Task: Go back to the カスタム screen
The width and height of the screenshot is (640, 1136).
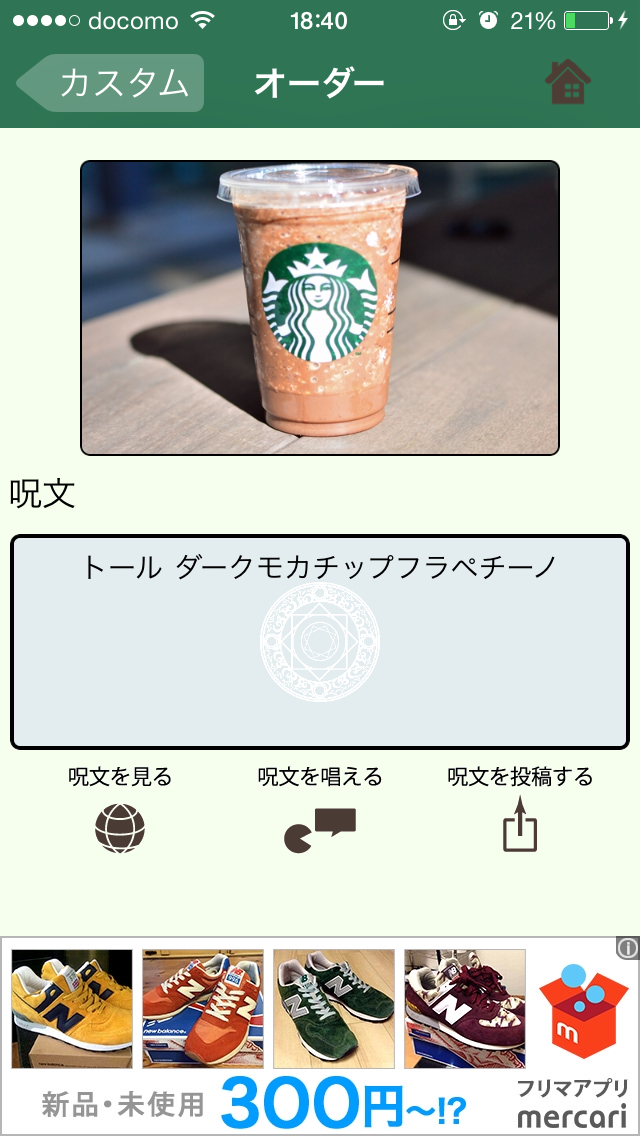Action: tap(112, 83)
